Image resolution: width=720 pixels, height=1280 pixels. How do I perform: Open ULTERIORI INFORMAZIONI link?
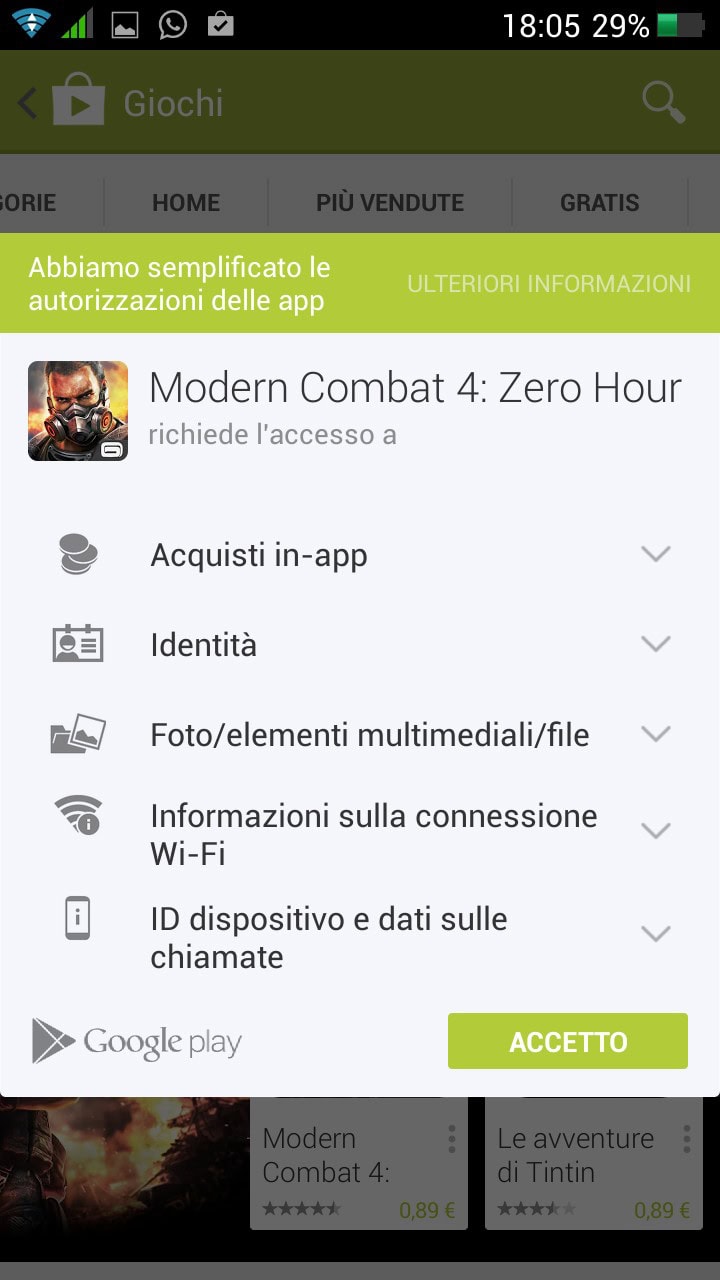coord(549,284)
